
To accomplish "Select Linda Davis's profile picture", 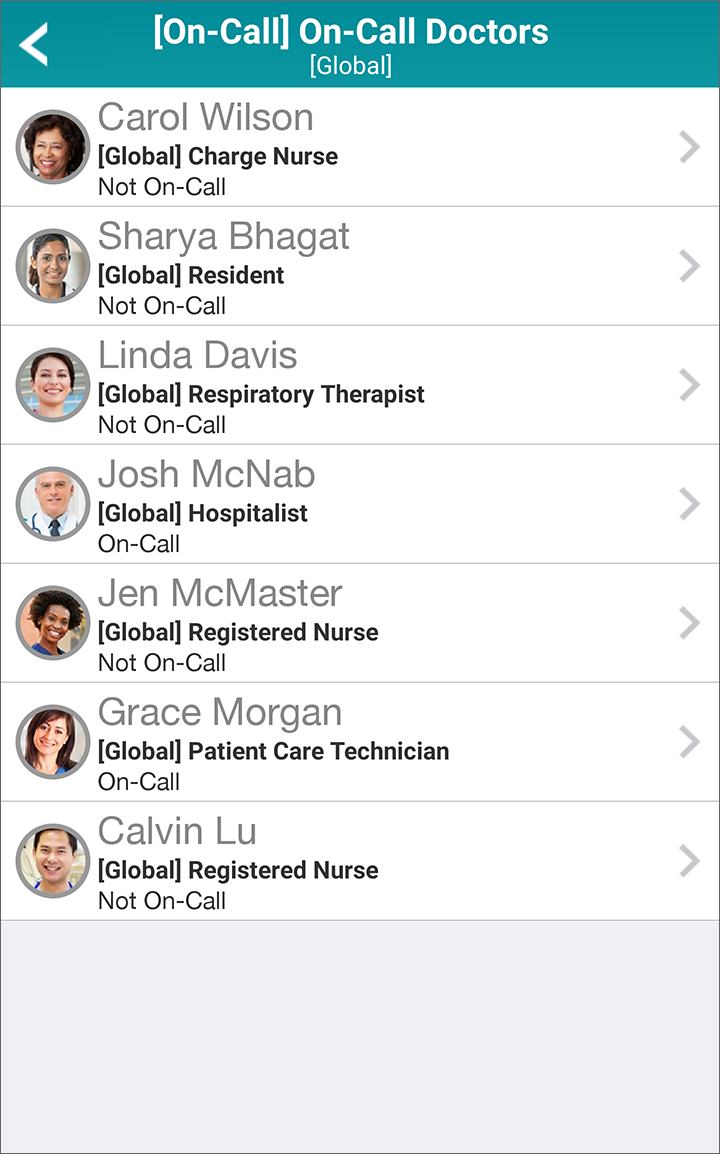I will click(53, 384).
